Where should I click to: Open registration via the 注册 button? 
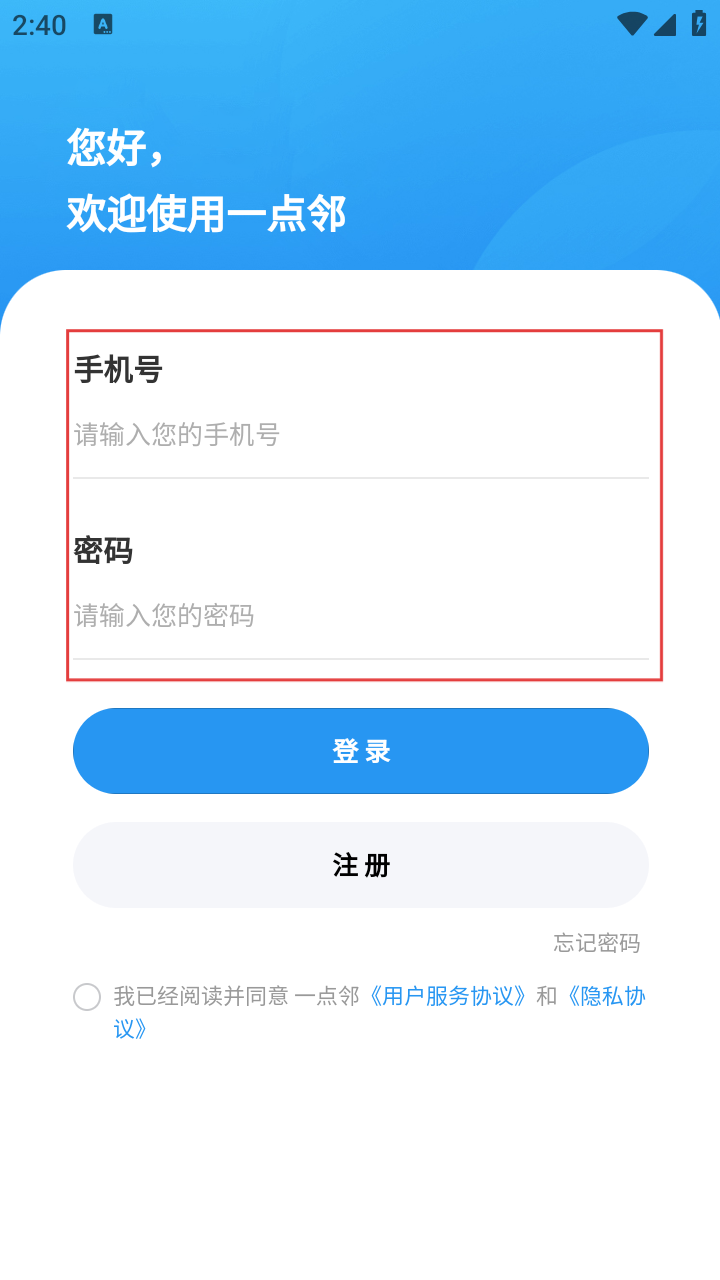(x=360, y=865)
